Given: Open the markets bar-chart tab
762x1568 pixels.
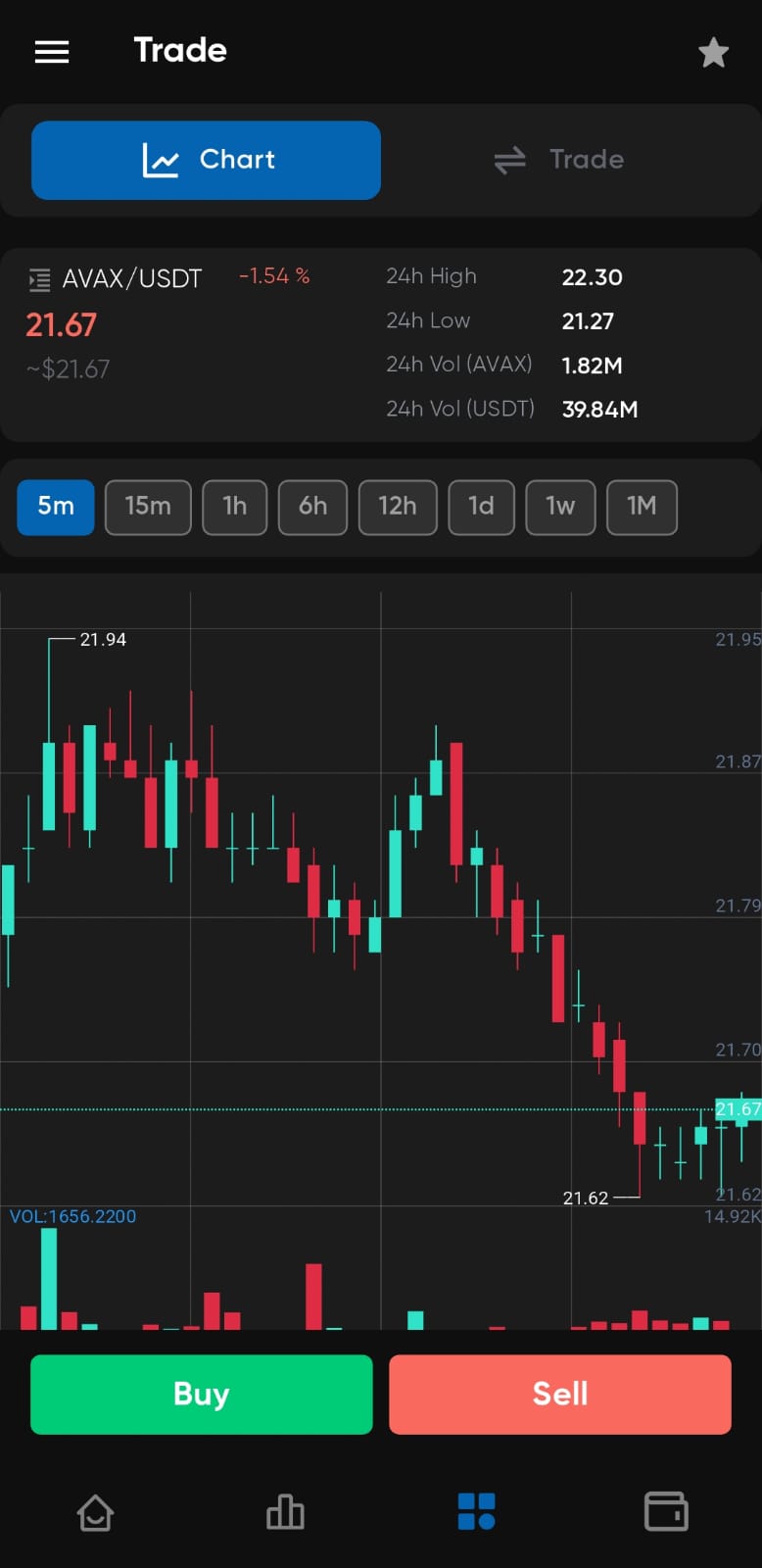Looking at the screenshot, I should 285,1511.
